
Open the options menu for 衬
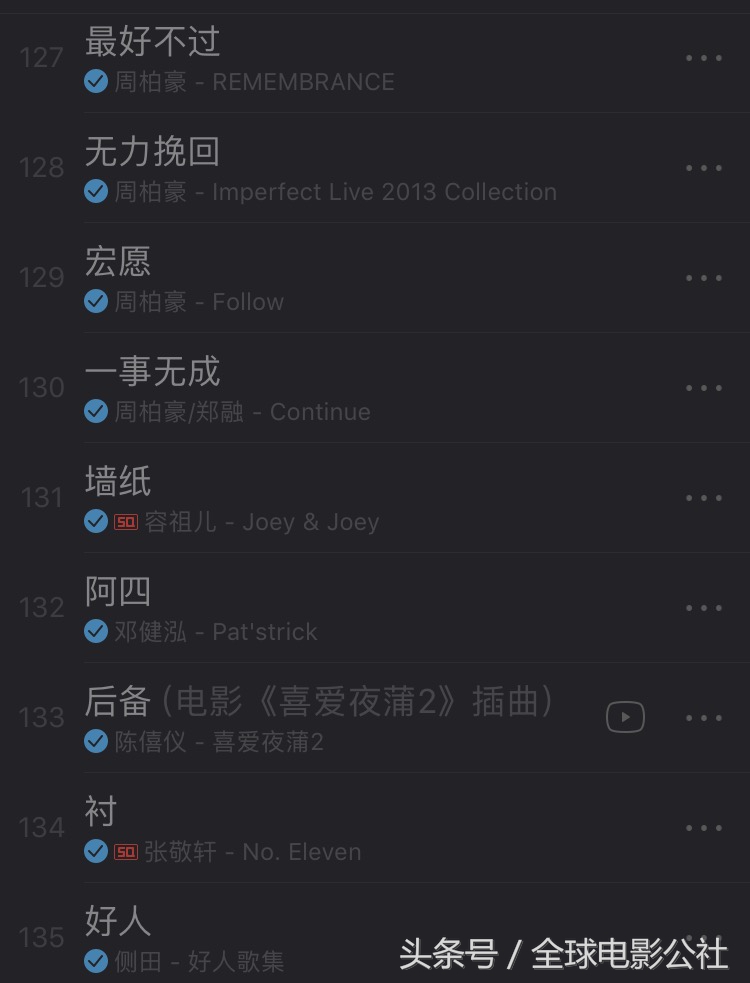(705, 828)
